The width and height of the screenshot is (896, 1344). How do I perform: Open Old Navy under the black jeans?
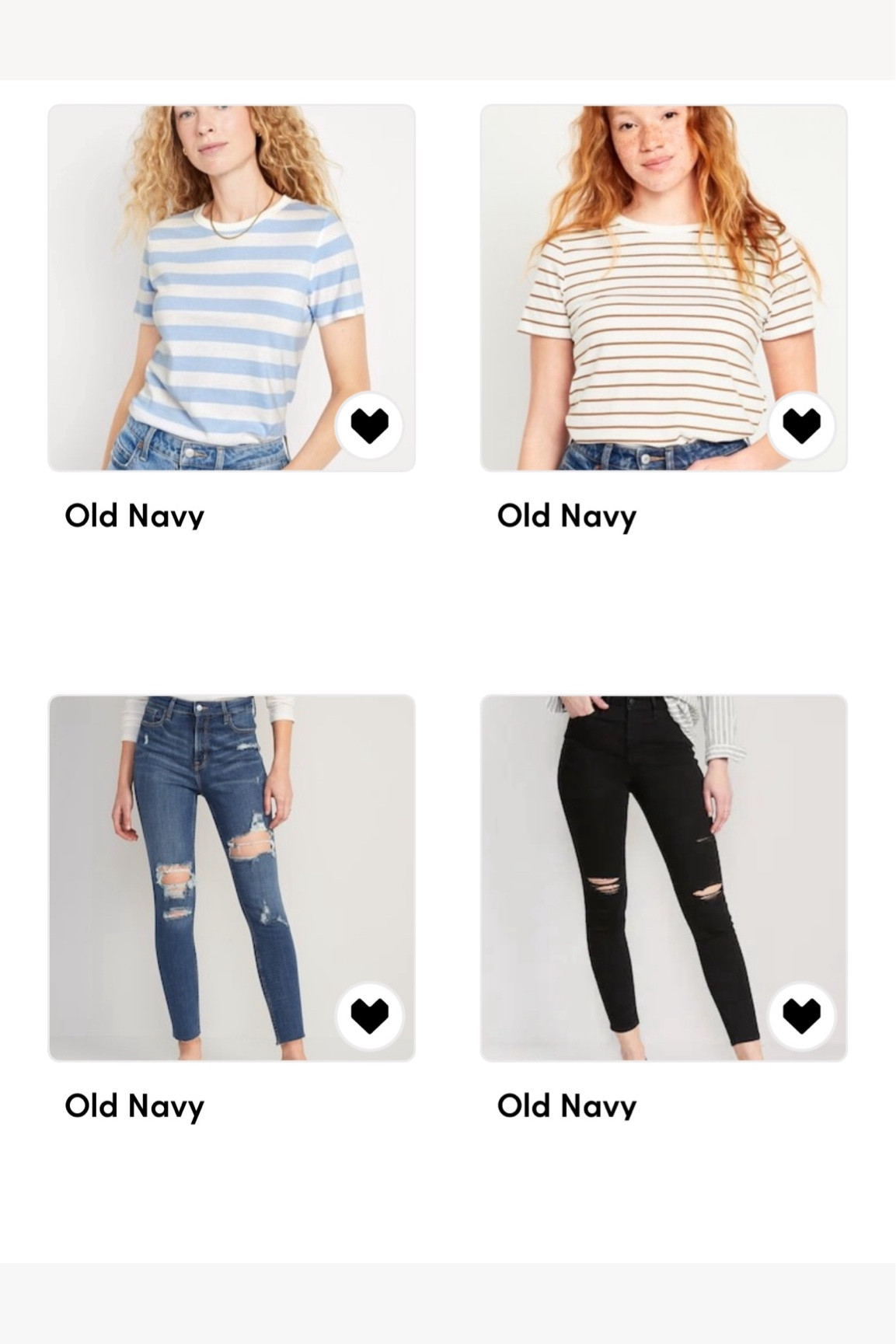pos(567,1104)
